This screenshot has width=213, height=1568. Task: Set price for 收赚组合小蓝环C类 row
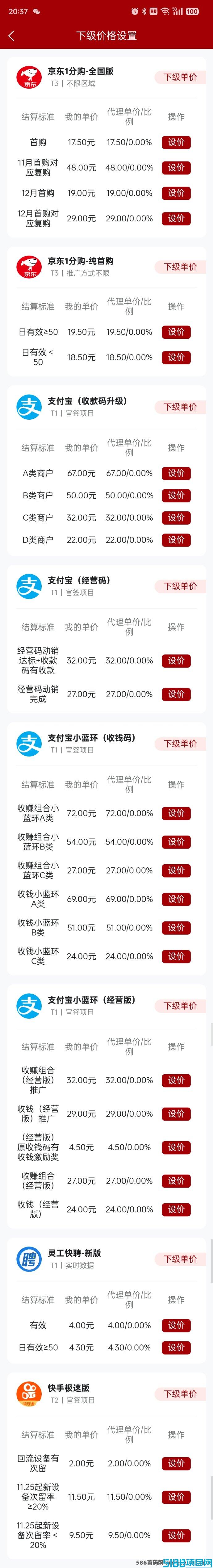point(176,870)
